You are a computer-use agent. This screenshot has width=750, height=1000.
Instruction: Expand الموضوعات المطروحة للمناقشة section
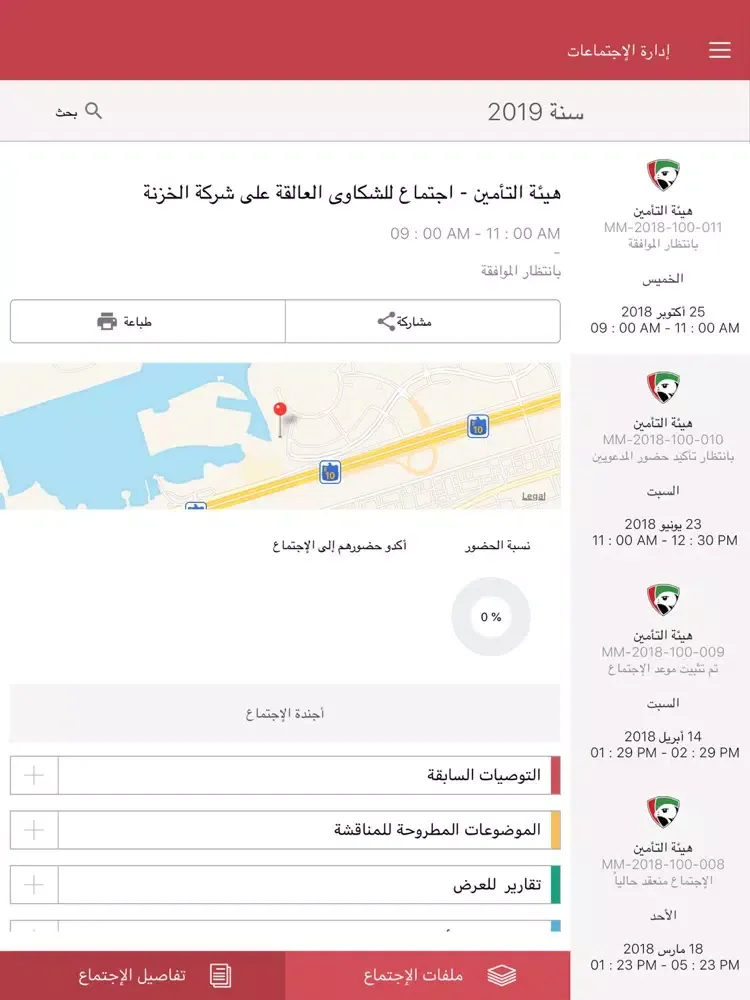(x=34, y=830)
